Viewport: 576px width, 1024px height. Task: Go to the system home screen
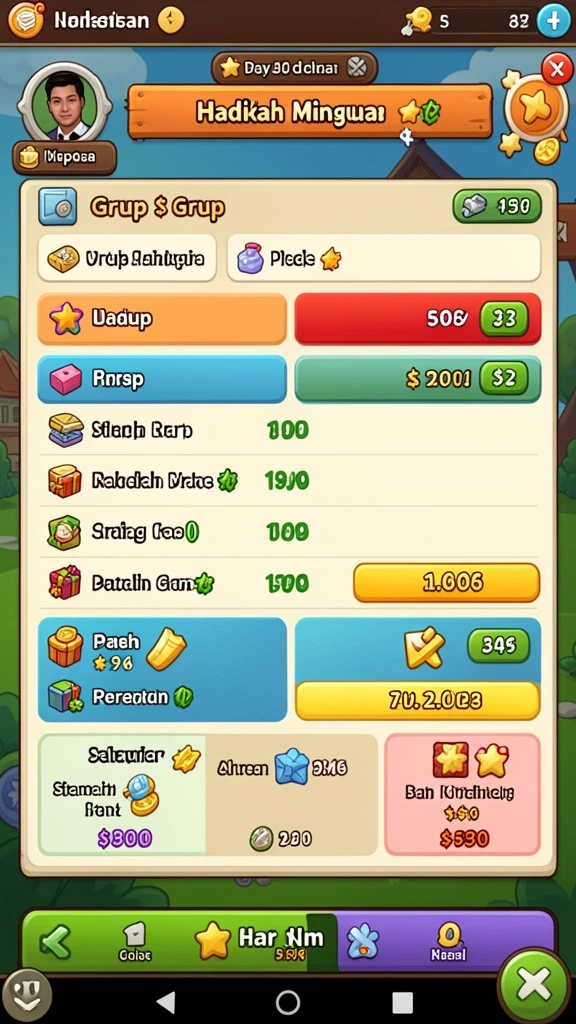tap(288, 1002)
